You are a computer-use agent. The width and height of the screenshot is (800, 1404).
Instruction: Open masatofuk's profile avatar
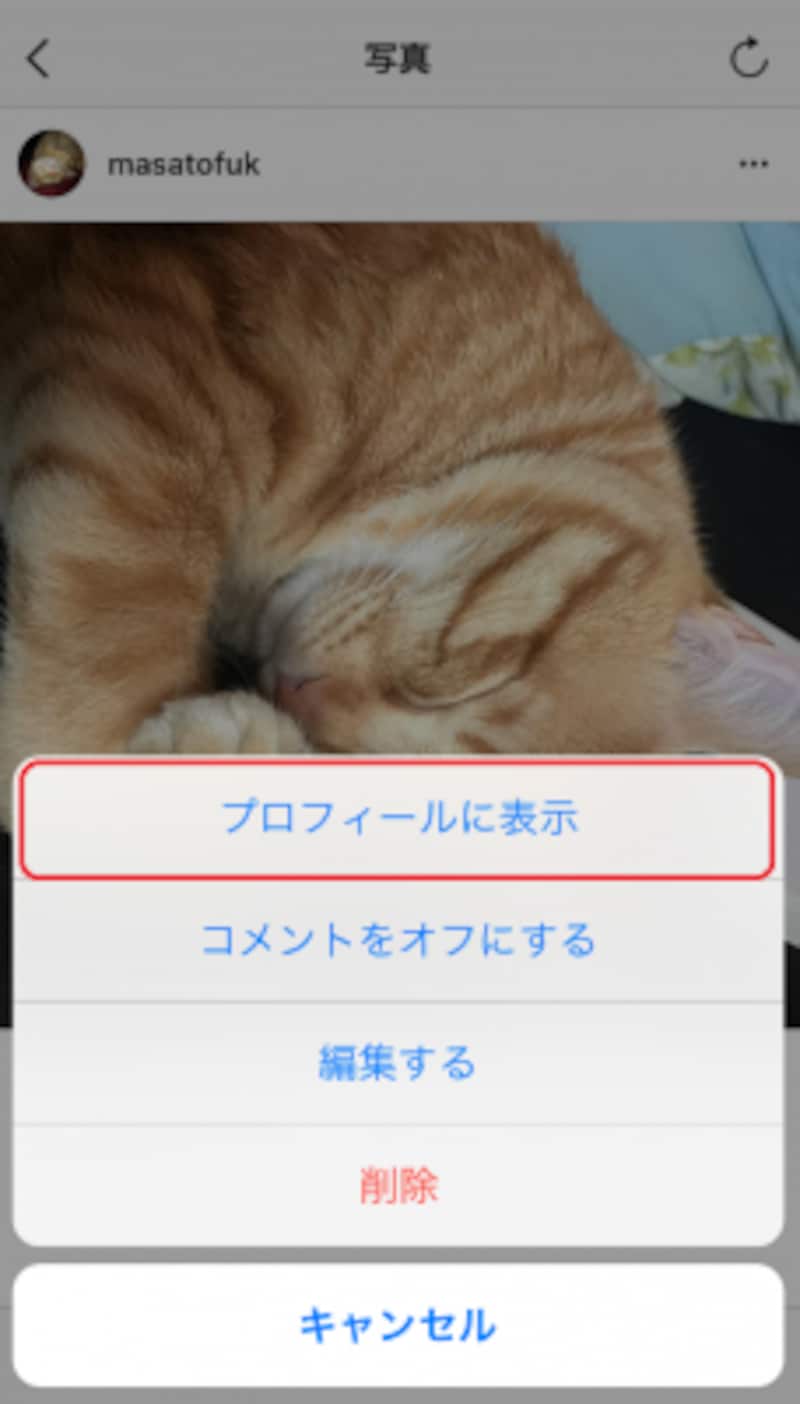[51, 163]
